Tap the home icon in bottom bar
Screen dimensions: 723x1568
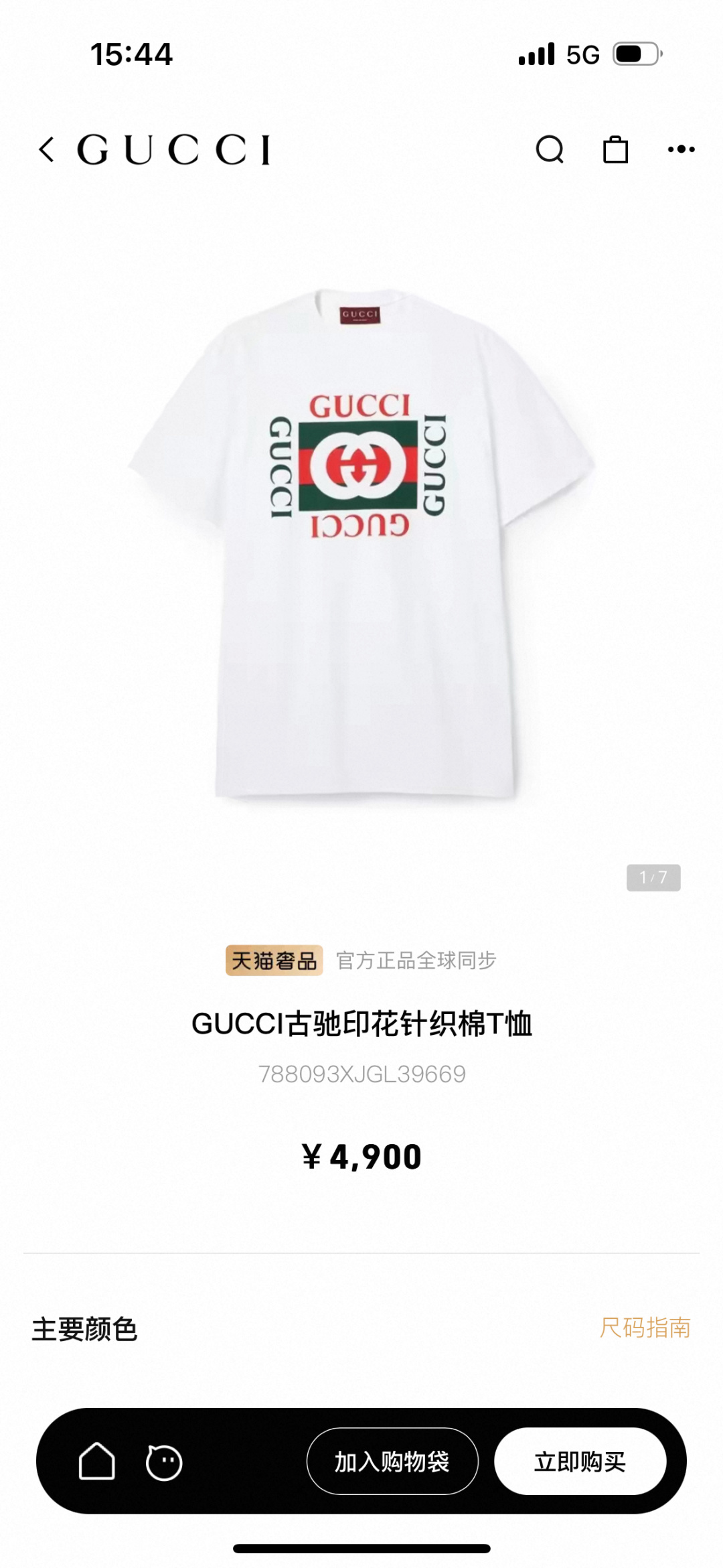[97, 1461]
